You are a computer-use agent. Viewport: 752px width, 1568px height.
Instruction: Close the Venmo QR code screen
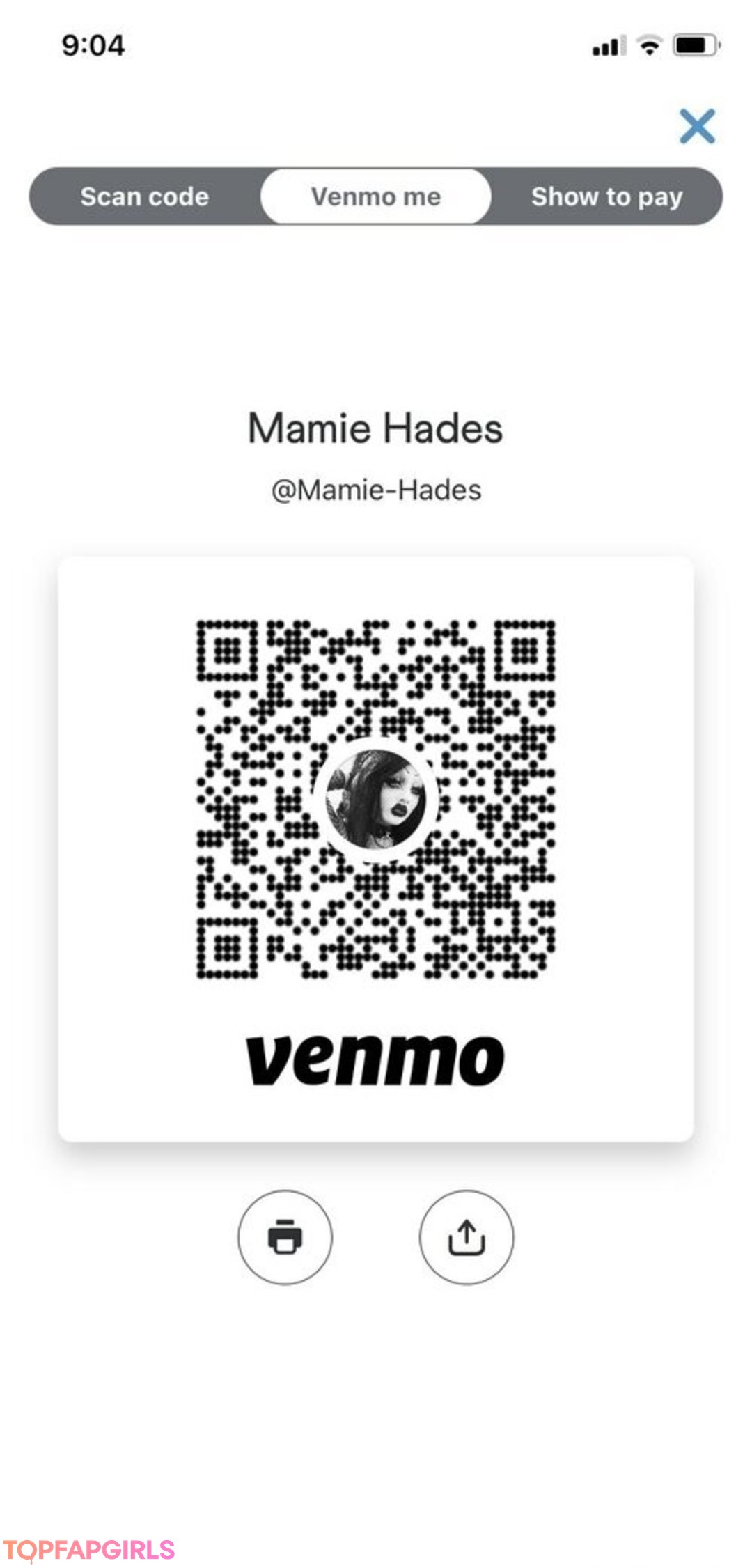click(x=697, y=127)
